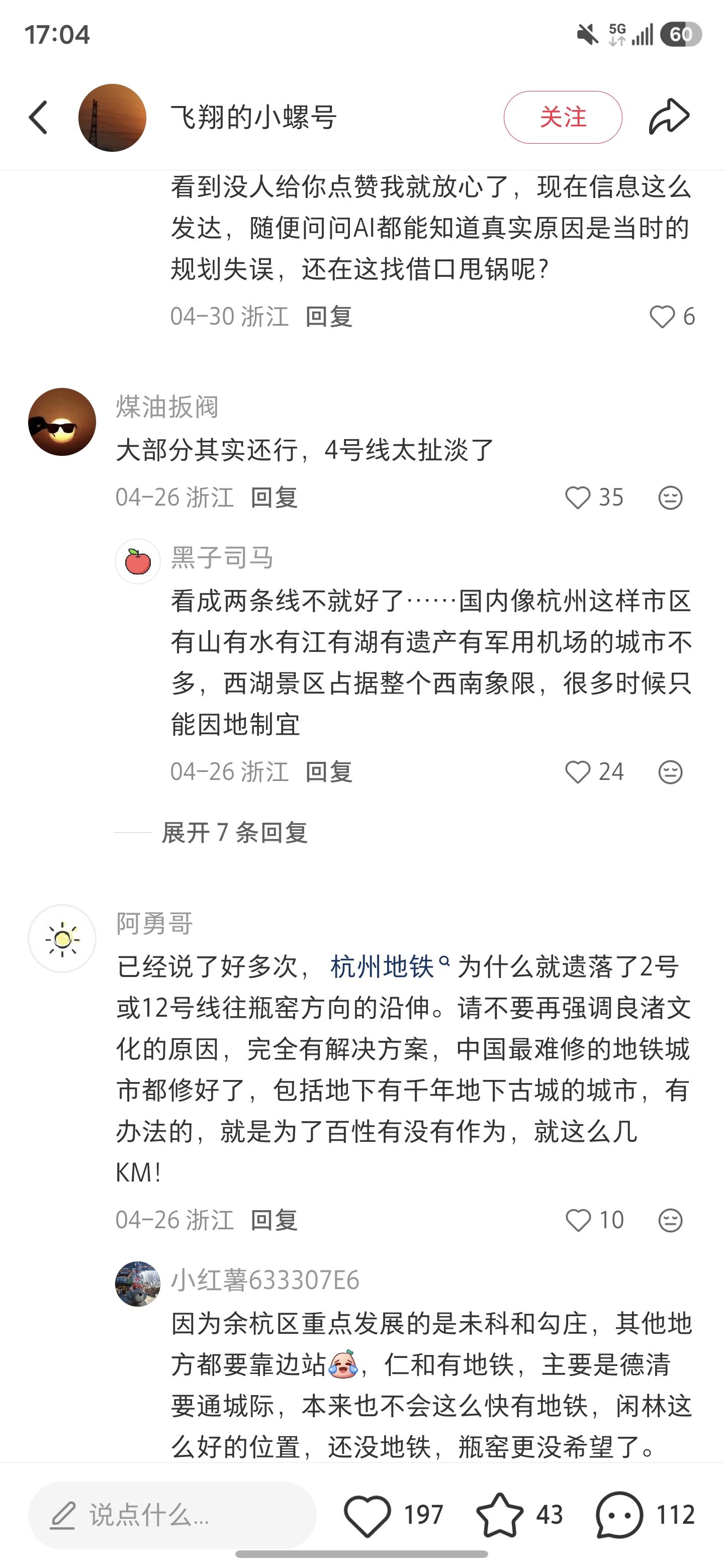724x1568 pixels.
Task: Like 煤油扳阀's comment with 35 likes
Action: [578, 498]
